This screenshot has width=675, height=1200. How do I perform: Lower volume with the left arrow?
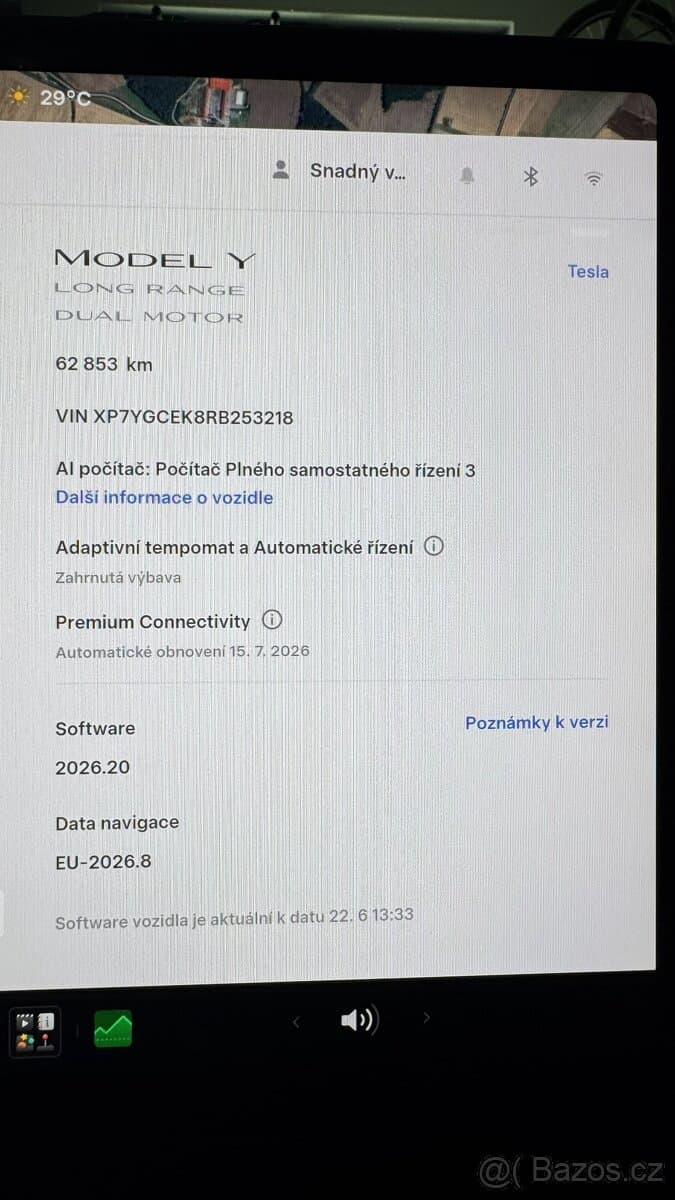click(x=296, y=1021)
